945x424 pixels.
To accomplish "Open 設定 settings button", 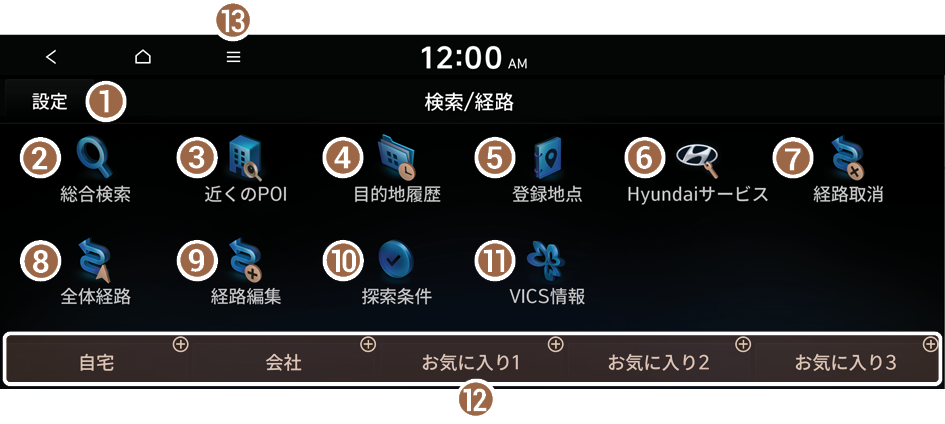I will pos(50,101).
